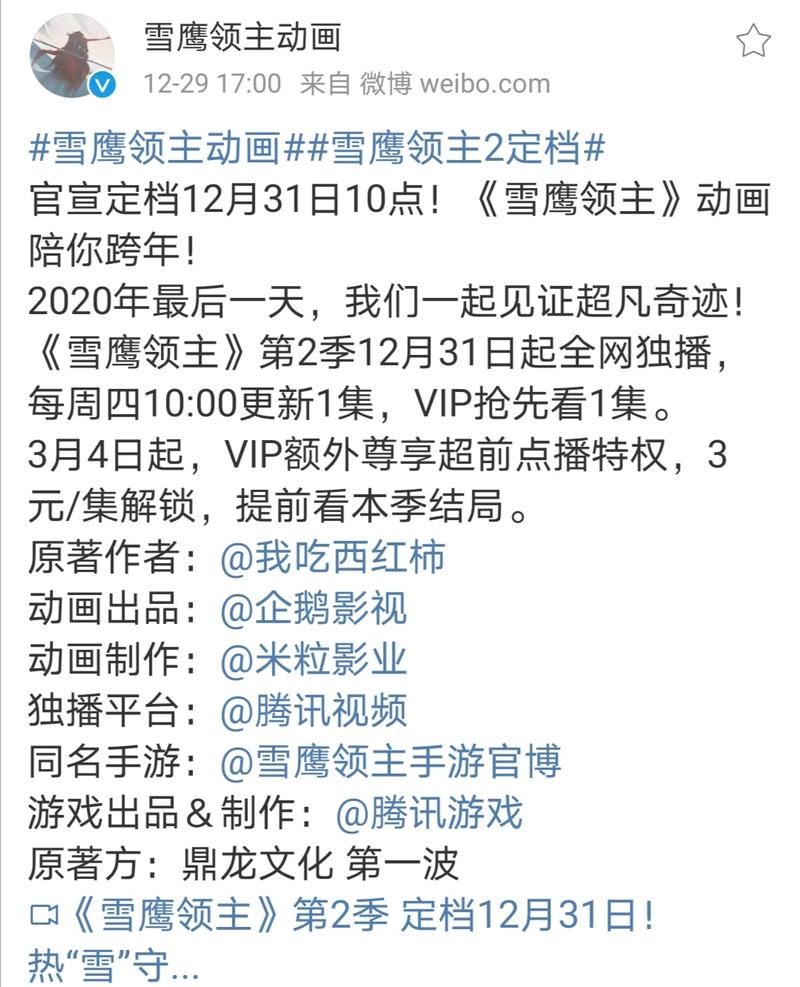The image size is (800, 987).
Task: Visit @我吃西红柿 profile
Action: pos(332,556)
